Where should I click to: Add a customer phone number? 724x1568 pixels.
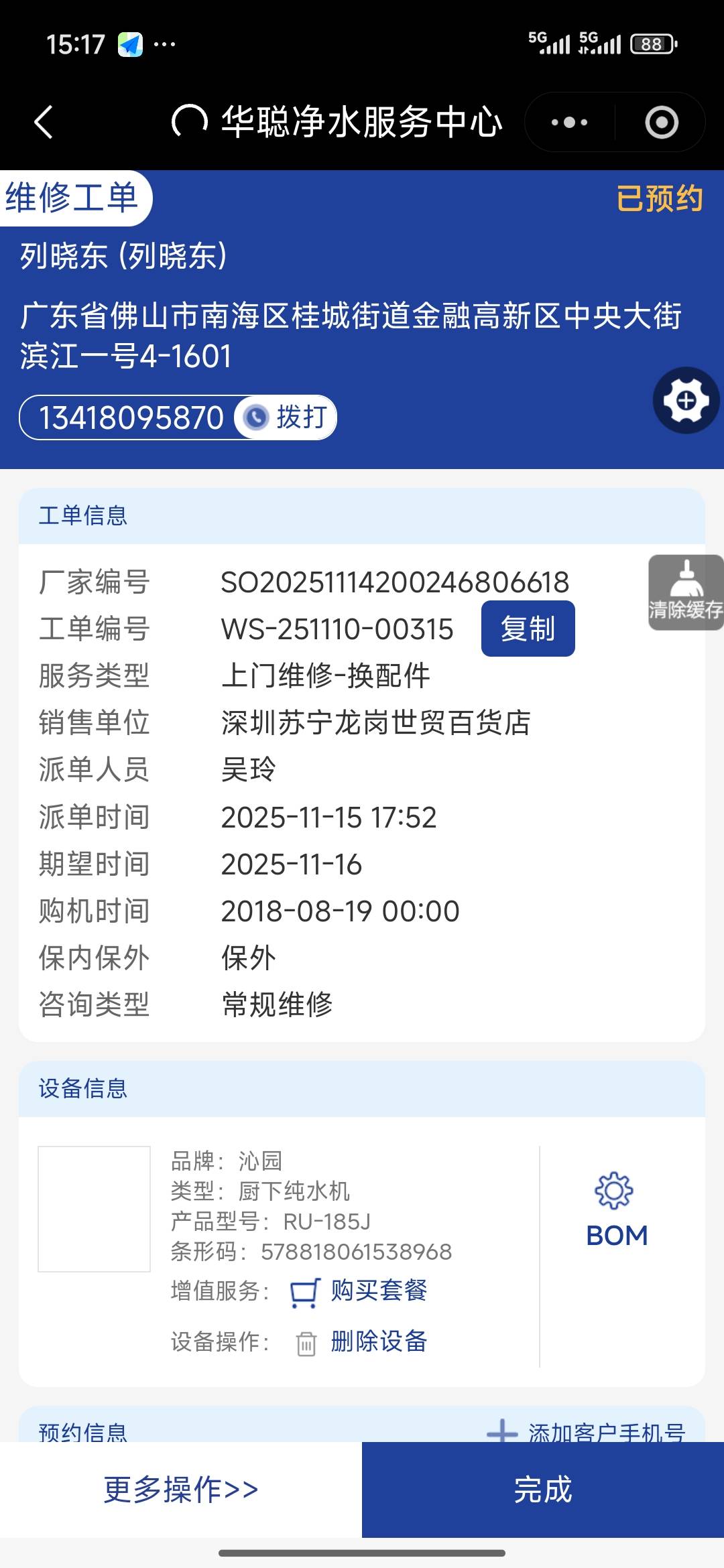coord(587,1432)
